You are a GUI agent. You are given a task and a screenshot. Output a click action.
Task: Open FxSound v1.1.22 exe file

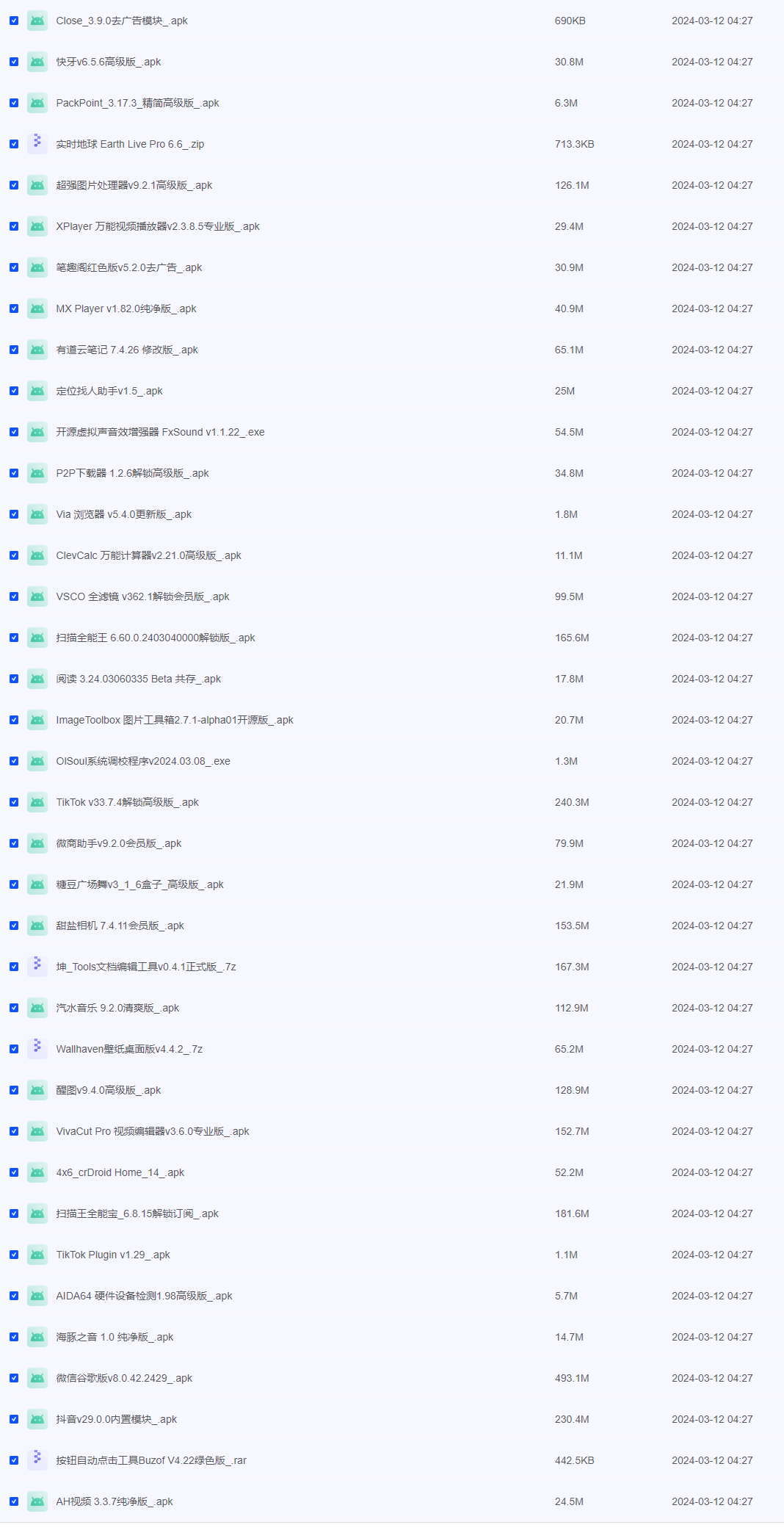coord(160,432)
